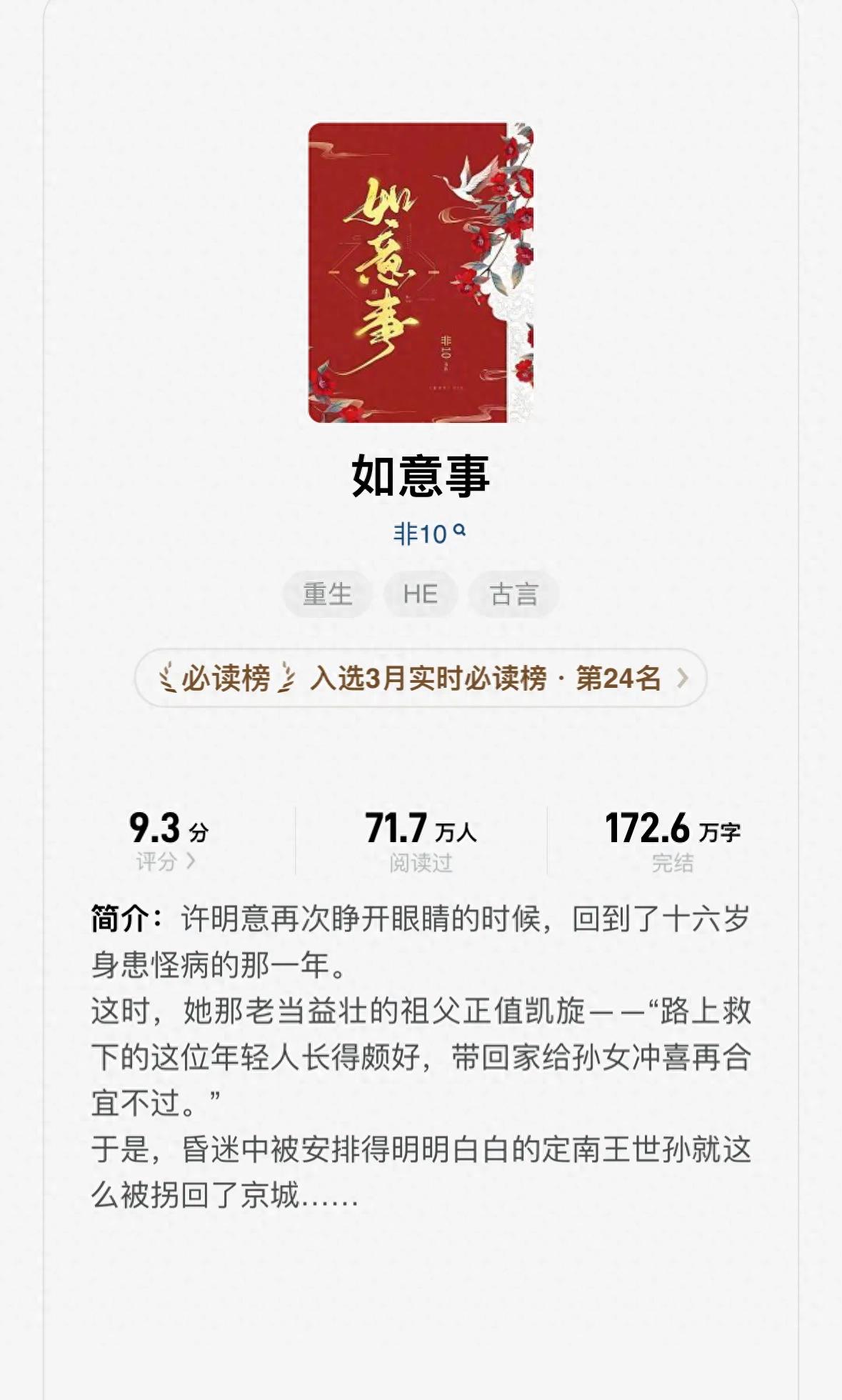View the 9.3 评分 rating details
The height and width of the screenshot is (1400, 842).
[x=168, y=841]
